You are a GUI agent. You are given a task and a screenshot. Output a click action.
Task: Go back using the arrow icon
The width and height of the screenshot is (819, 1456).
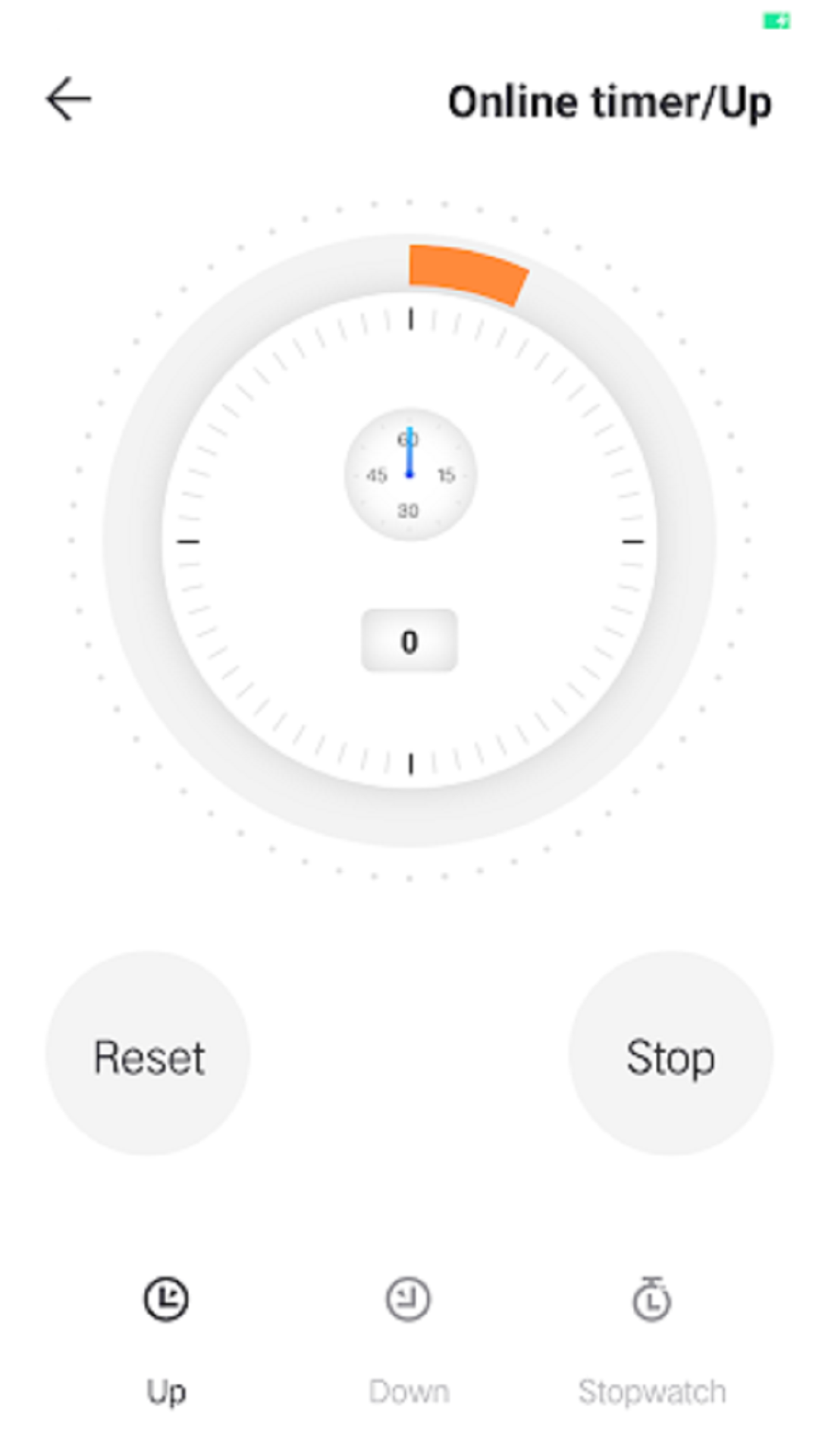(x=68, y=99)
